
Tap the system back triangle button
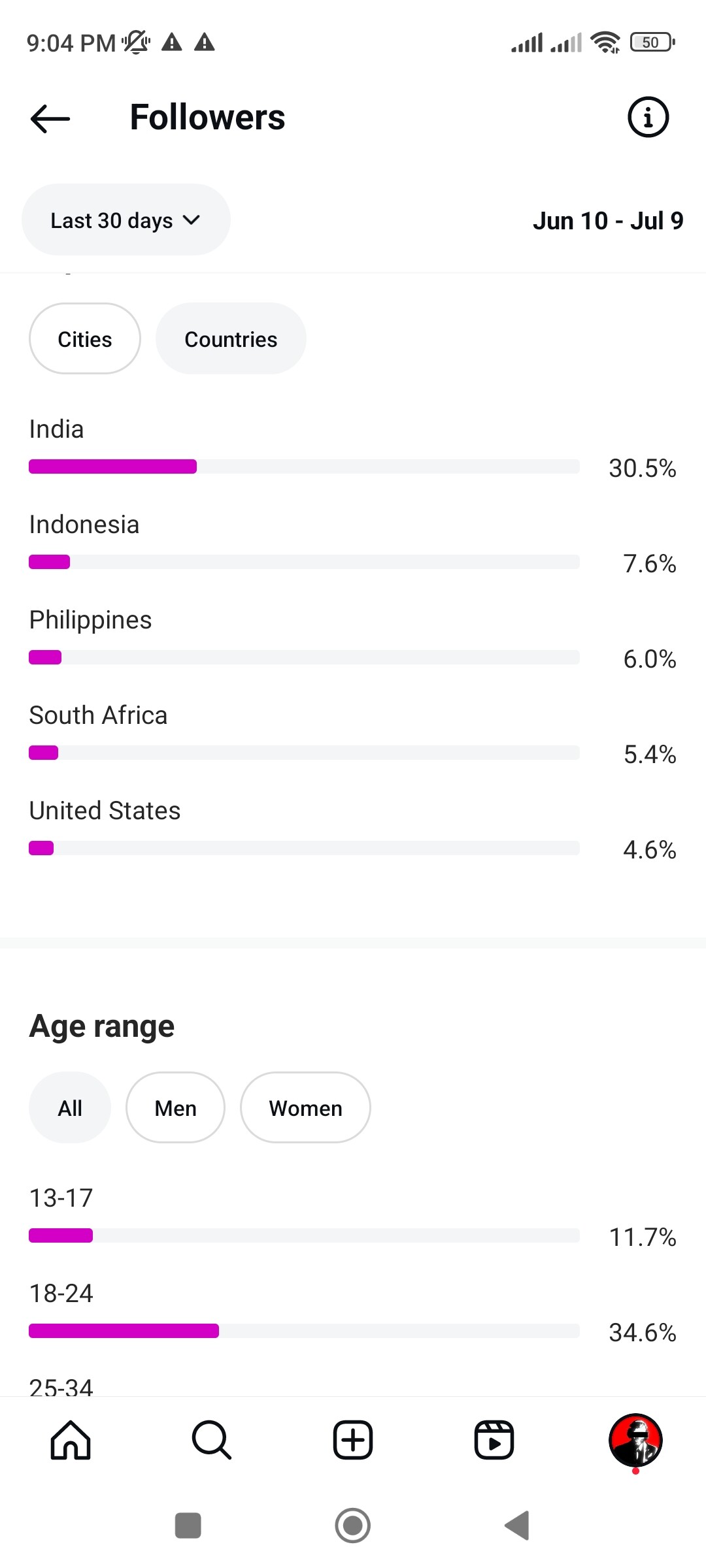coord(517,1526)
